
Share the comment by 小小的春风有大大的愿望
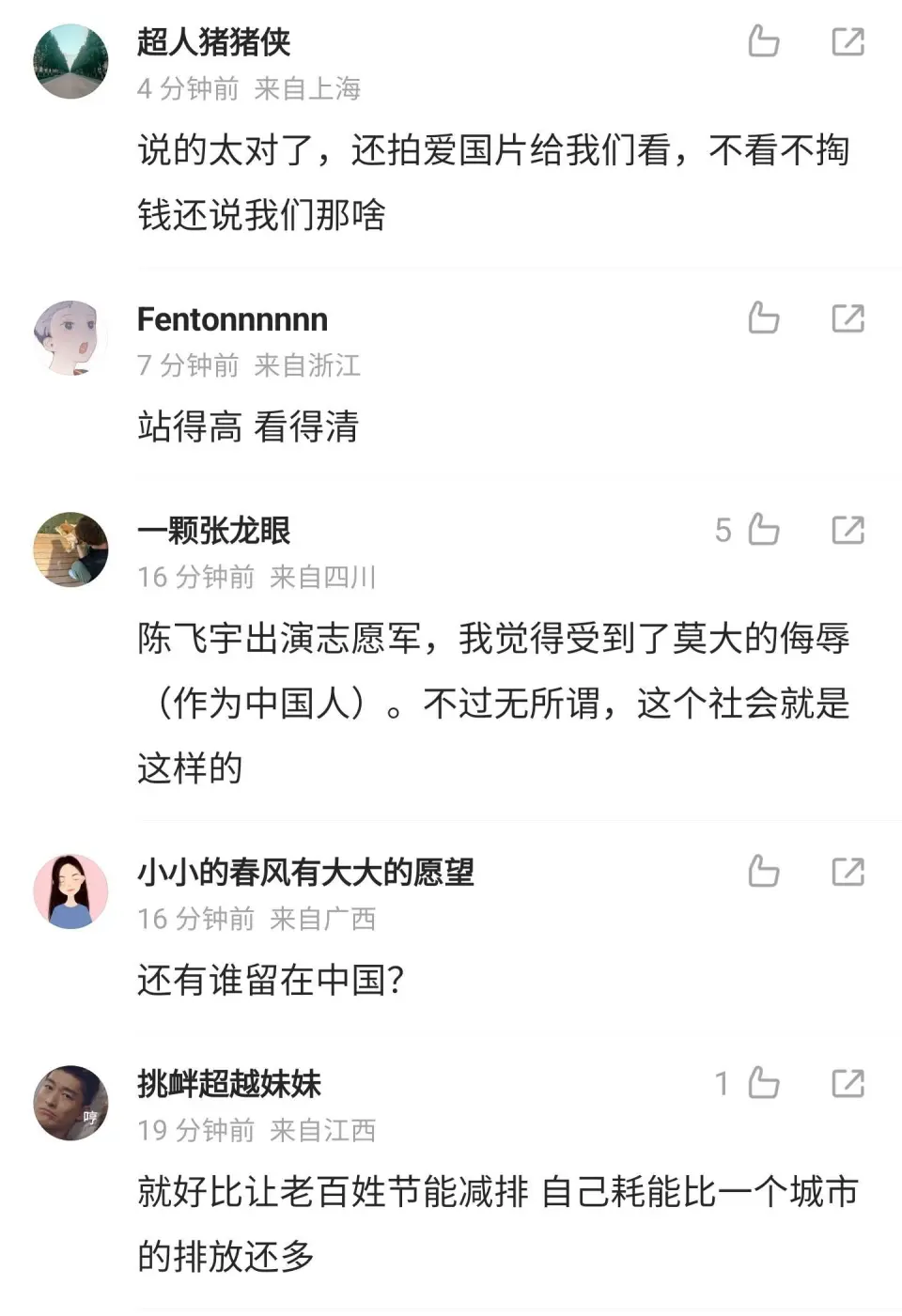[x=848, y=872]
